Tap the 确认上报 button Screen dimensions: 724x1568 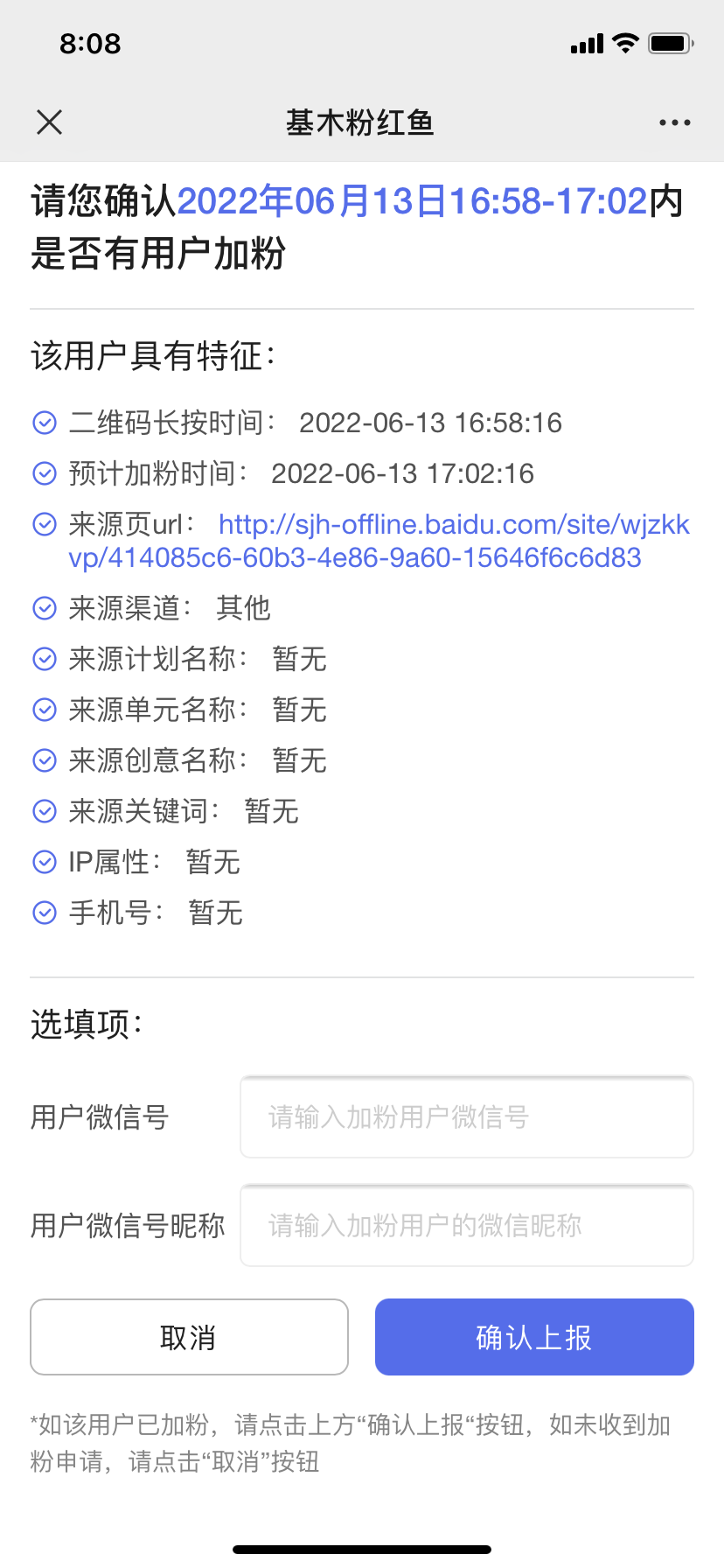534,1337
